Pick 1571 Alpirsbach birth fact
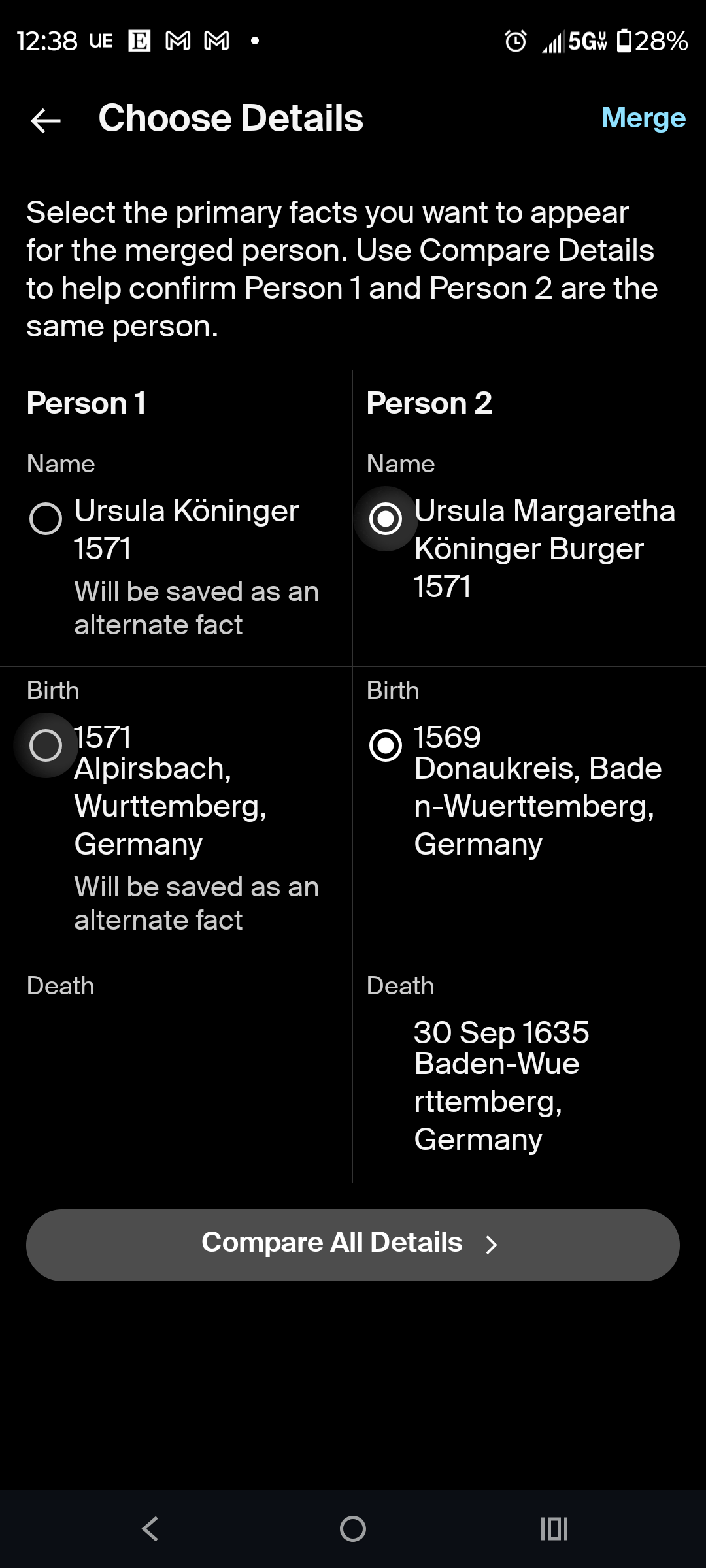The height and width of the screenshot is (1568, 706). coord(46,745)
